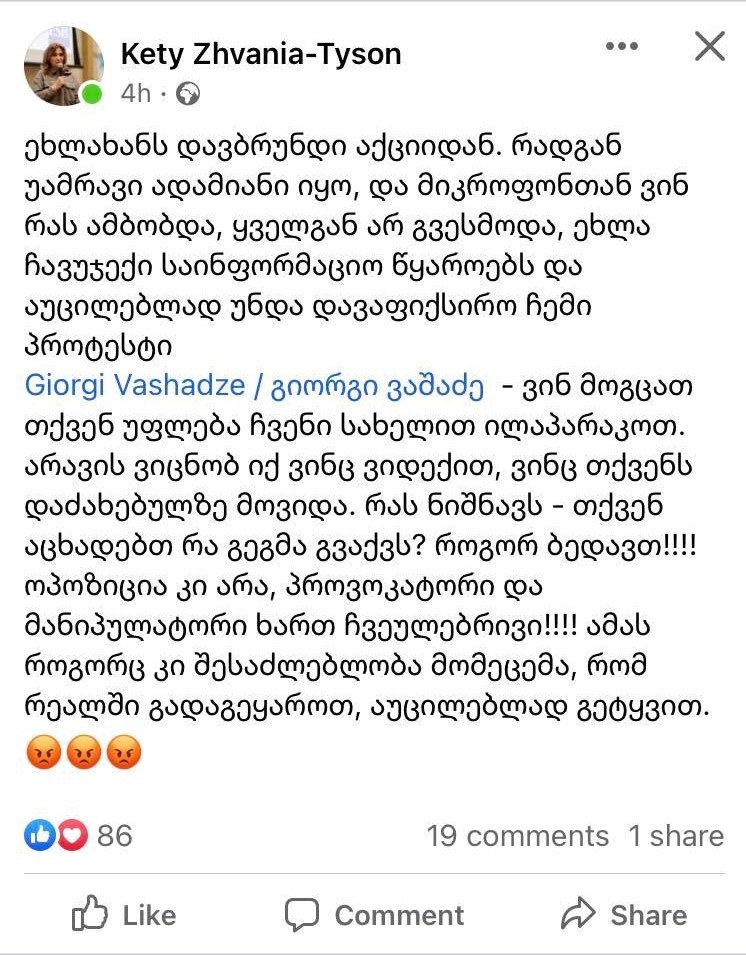Dismiss the post with the X icon
746x955 pixels.
point(709,47)
